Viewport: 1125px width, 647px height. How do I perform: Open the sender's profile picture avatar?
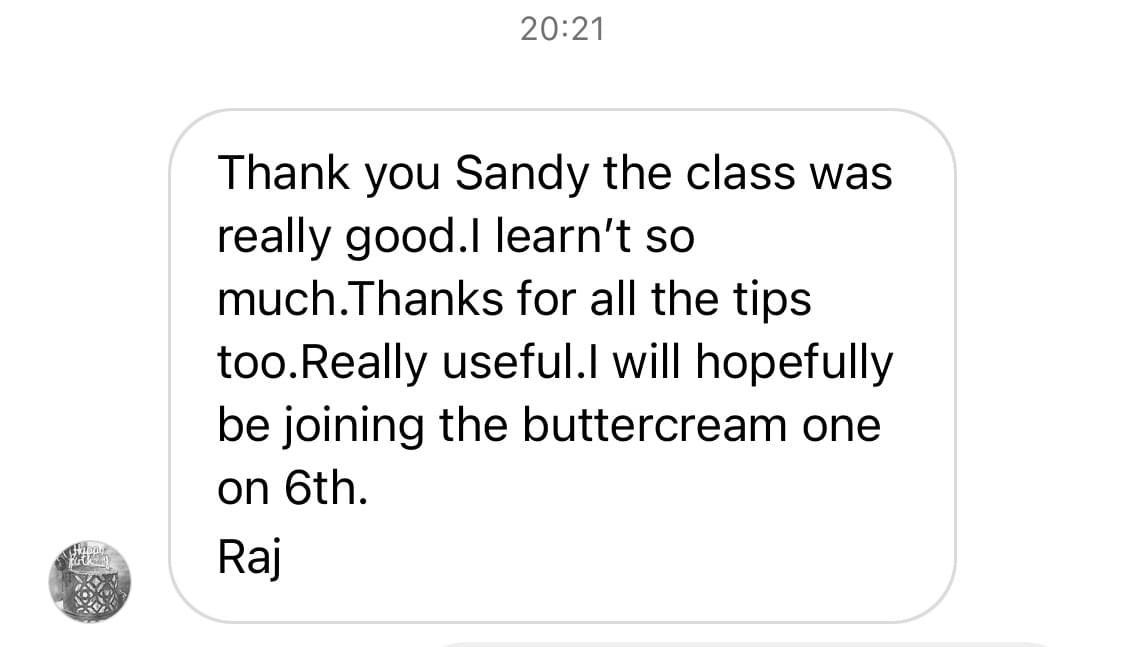(89, 581)
